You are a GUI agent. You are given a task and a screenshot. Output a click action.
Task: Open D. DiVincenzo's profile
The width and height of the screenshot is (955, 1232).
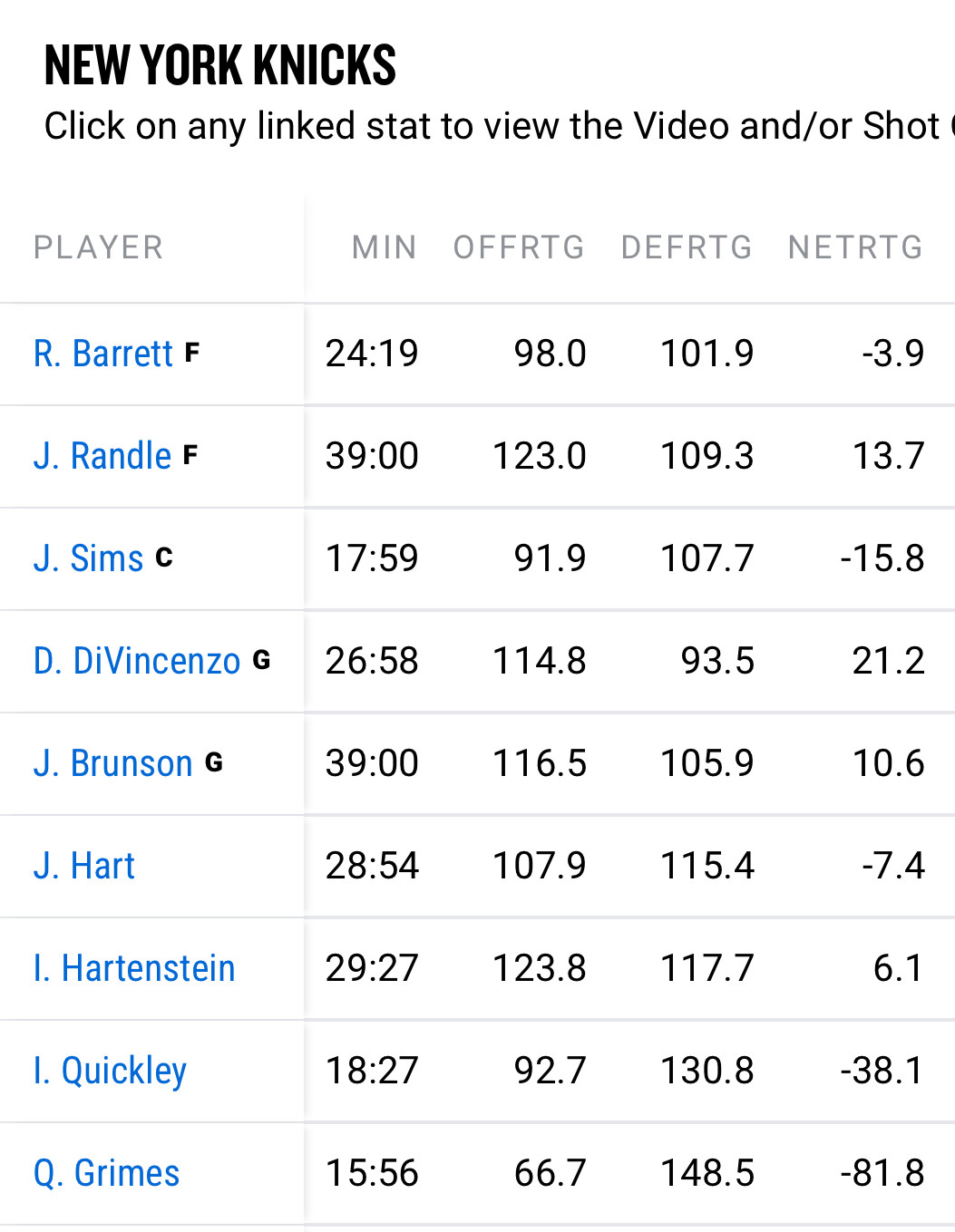(x=136, y=661)
